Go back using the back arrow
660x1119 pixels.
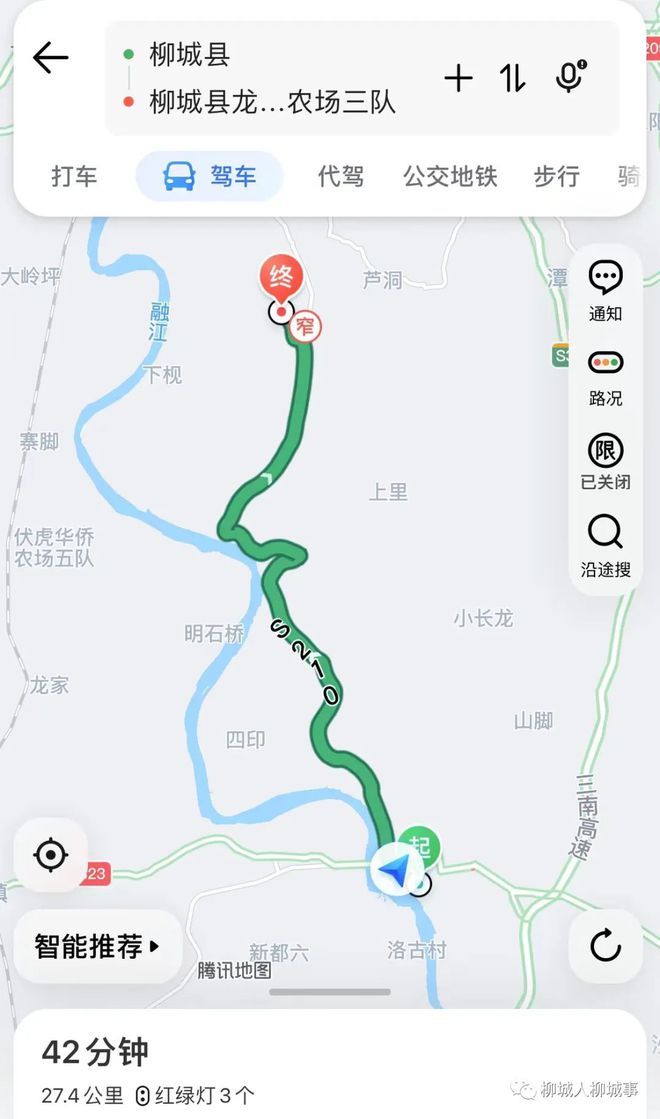point(50,58)
